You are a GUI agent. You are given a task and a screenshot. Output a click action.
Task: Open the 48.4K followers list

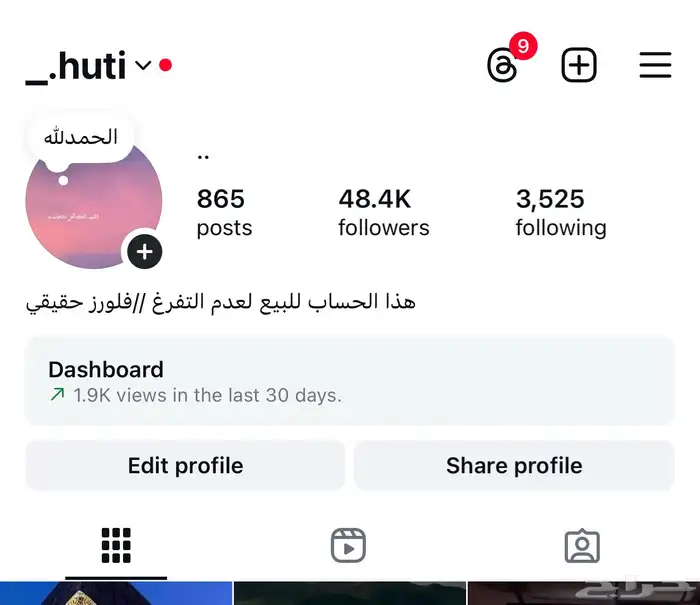383,212
